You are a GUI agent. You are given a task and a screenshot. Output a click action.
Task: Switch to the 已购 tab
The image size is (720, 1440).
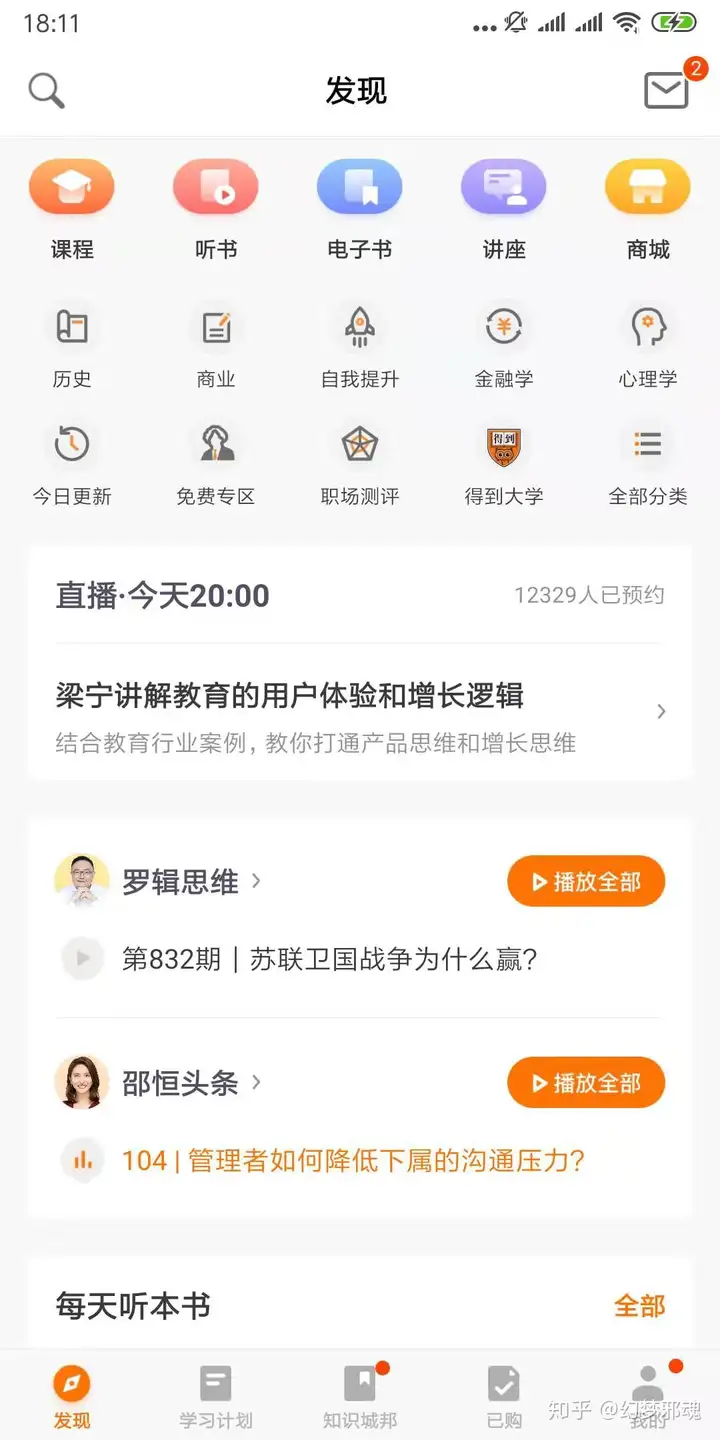tap(504, 1396)
